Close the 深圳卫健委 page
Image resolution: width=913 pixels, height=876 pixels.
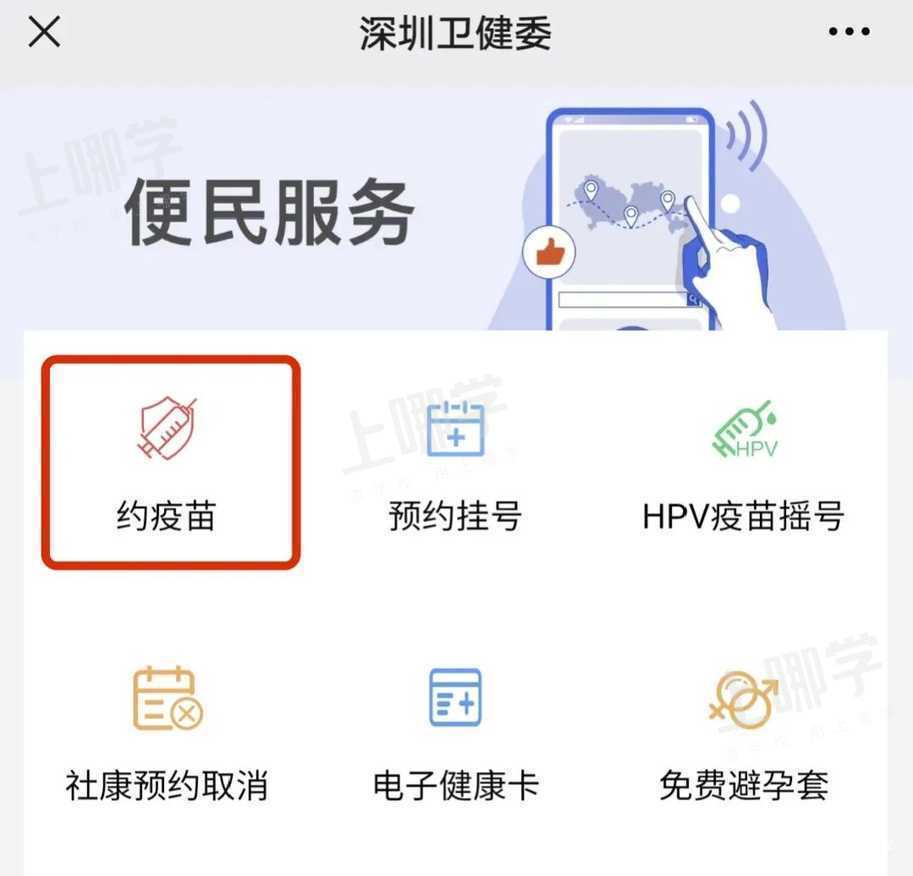[45, 33]
